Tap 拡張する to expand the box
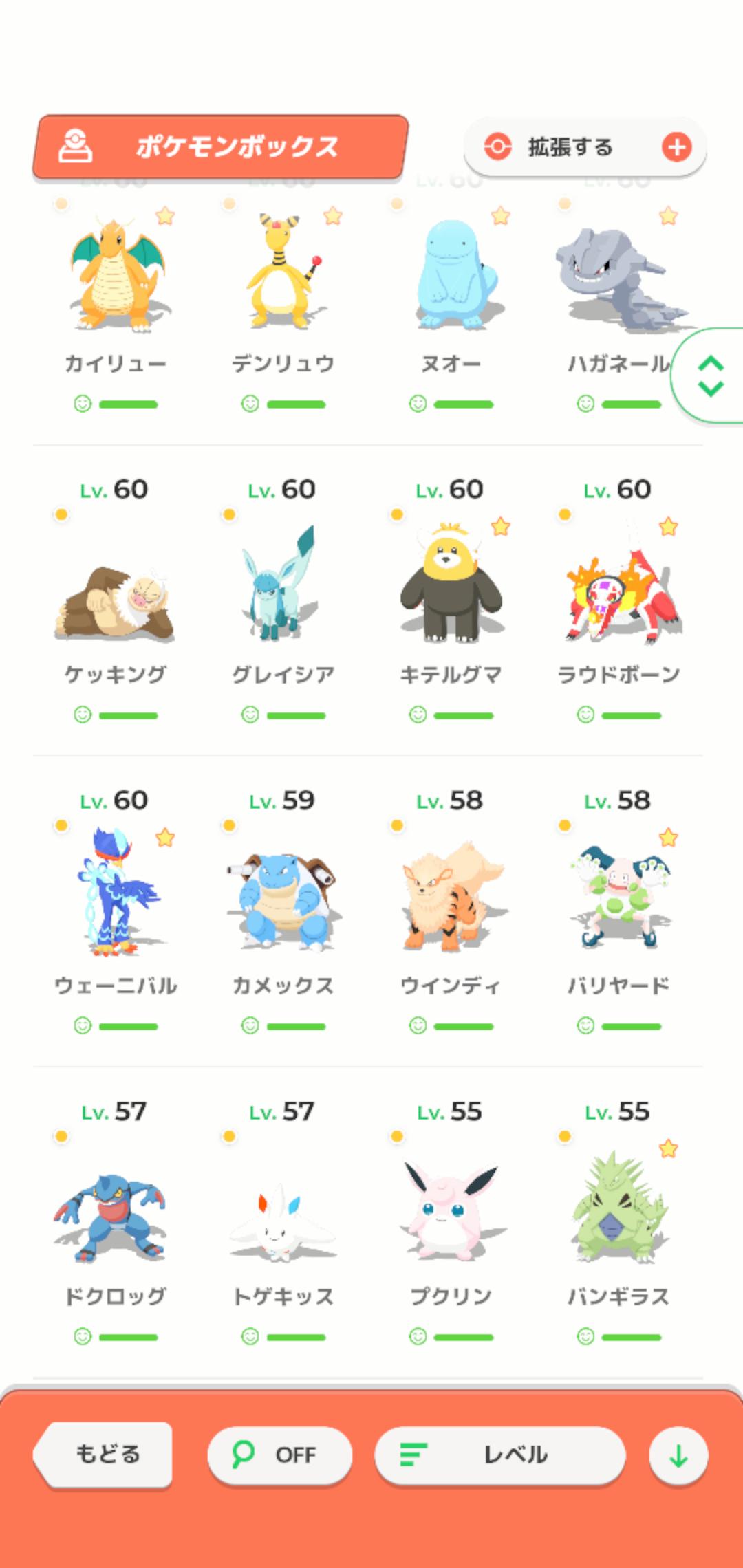743x1568 pixels. (x=585, y=147)
